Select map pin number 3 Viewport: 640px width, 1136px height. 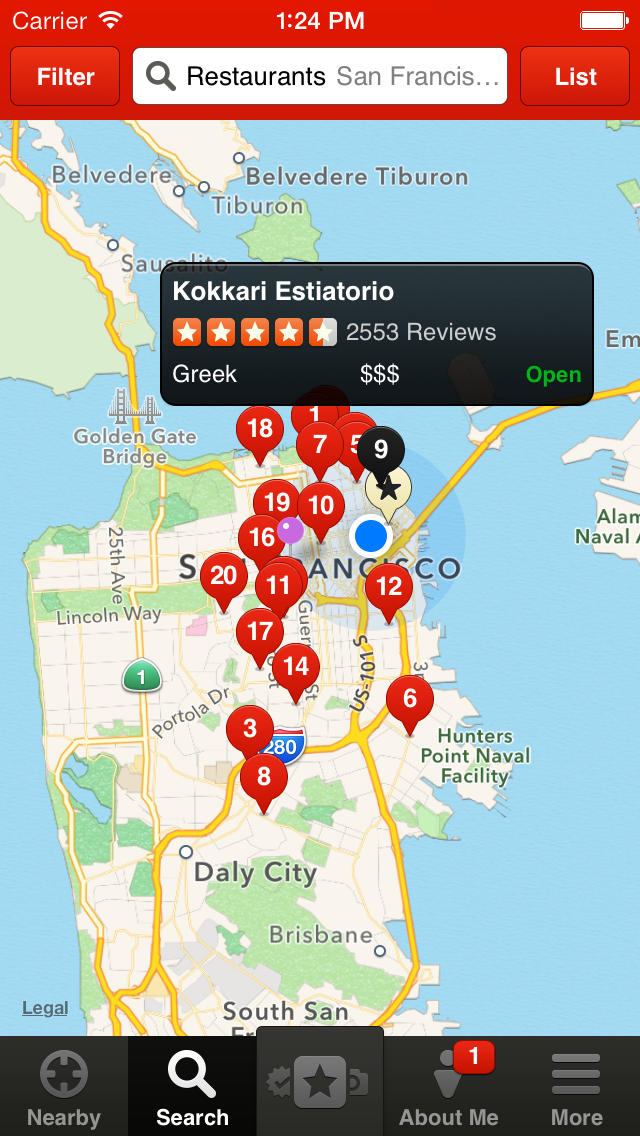coord(249,729)
